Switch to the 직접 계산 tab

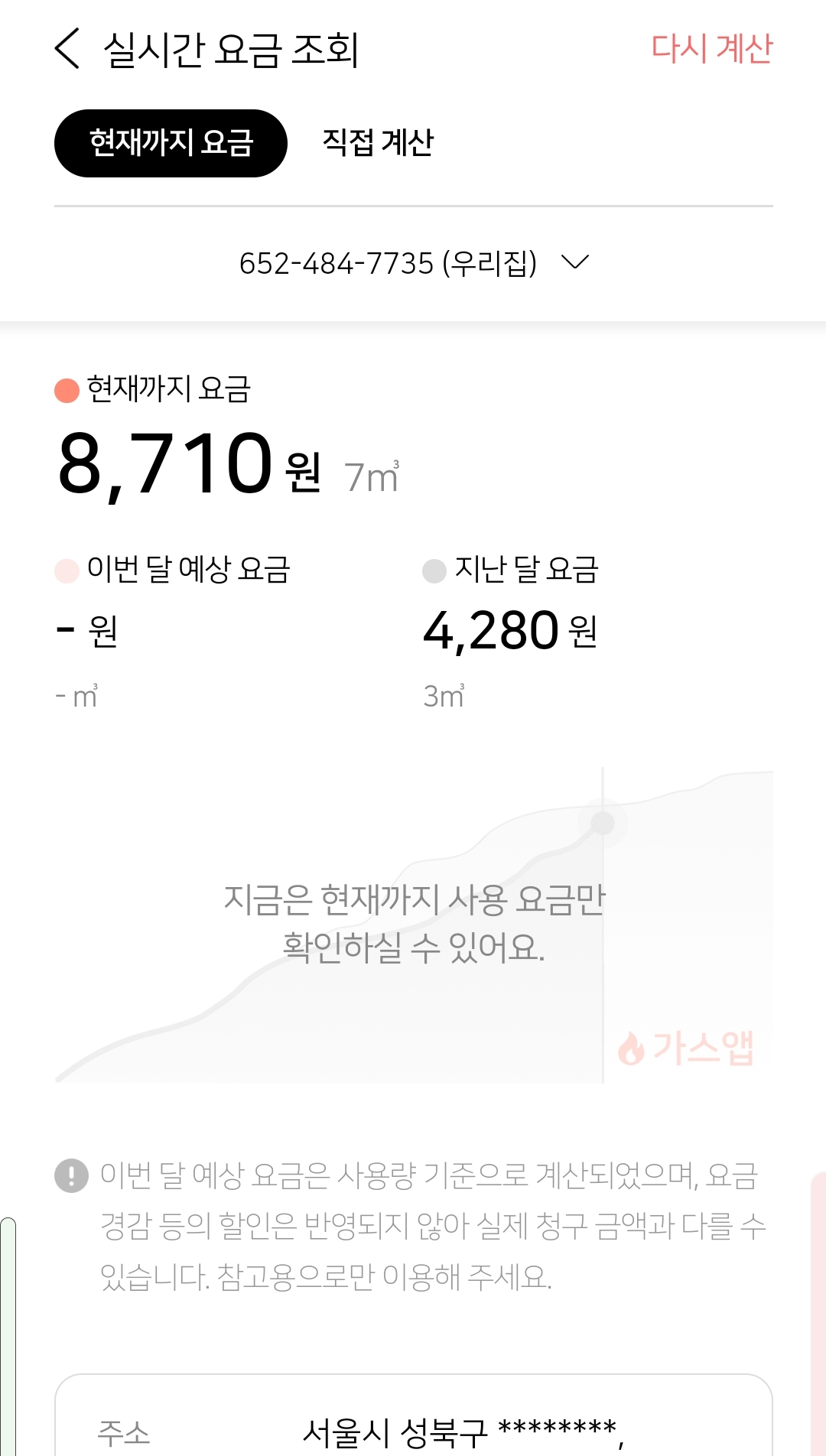coord(378,143)
